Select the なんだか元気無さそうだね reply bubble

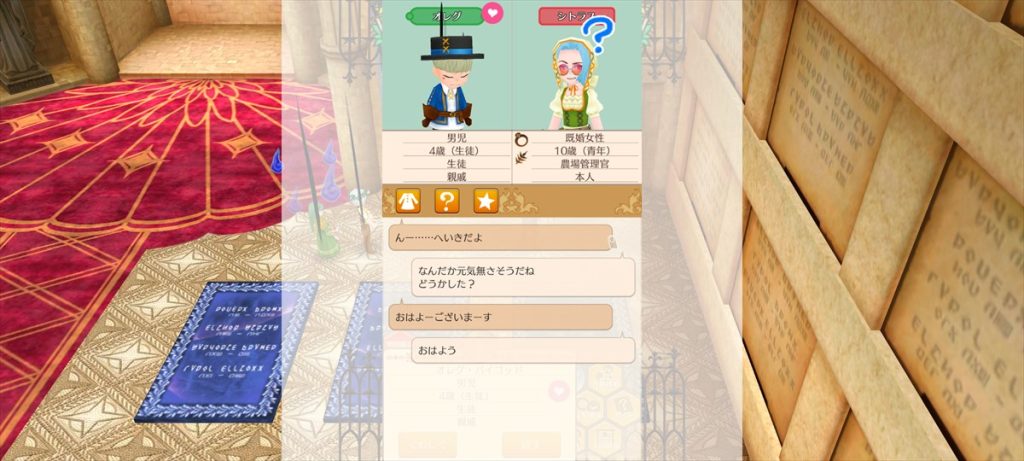click(x=522, y=277)
